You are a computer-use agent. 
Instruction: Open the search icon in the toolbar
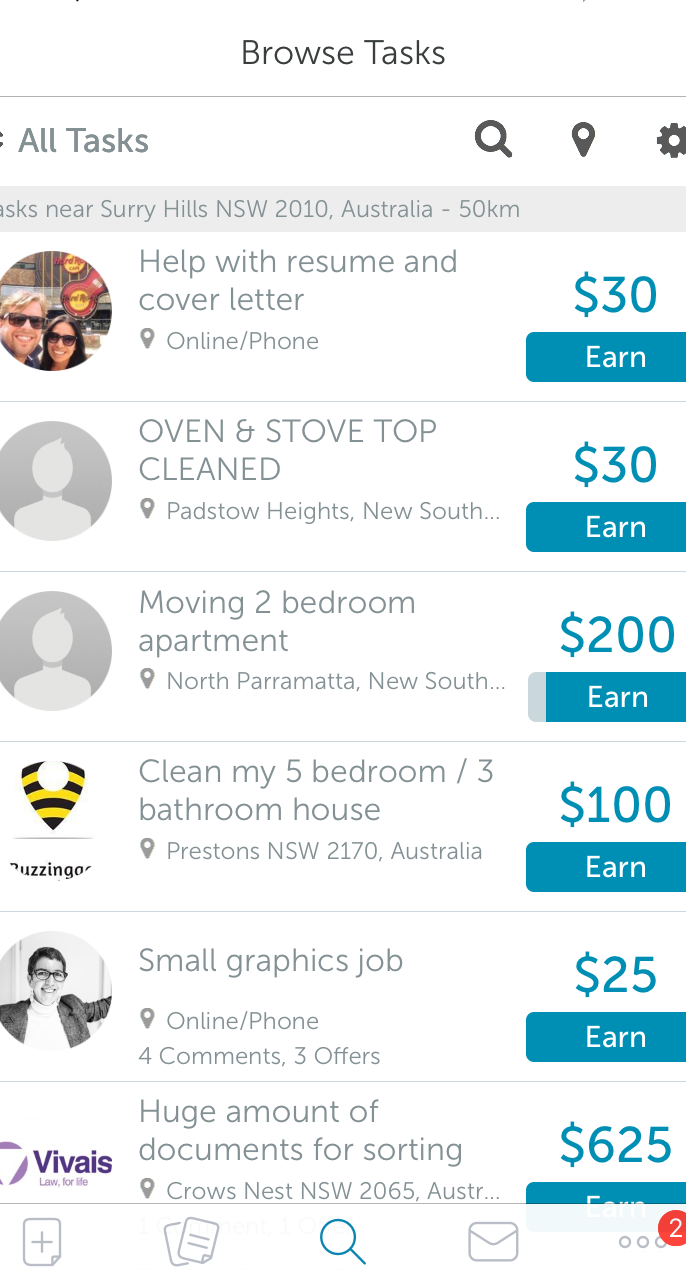pos(493,140)
